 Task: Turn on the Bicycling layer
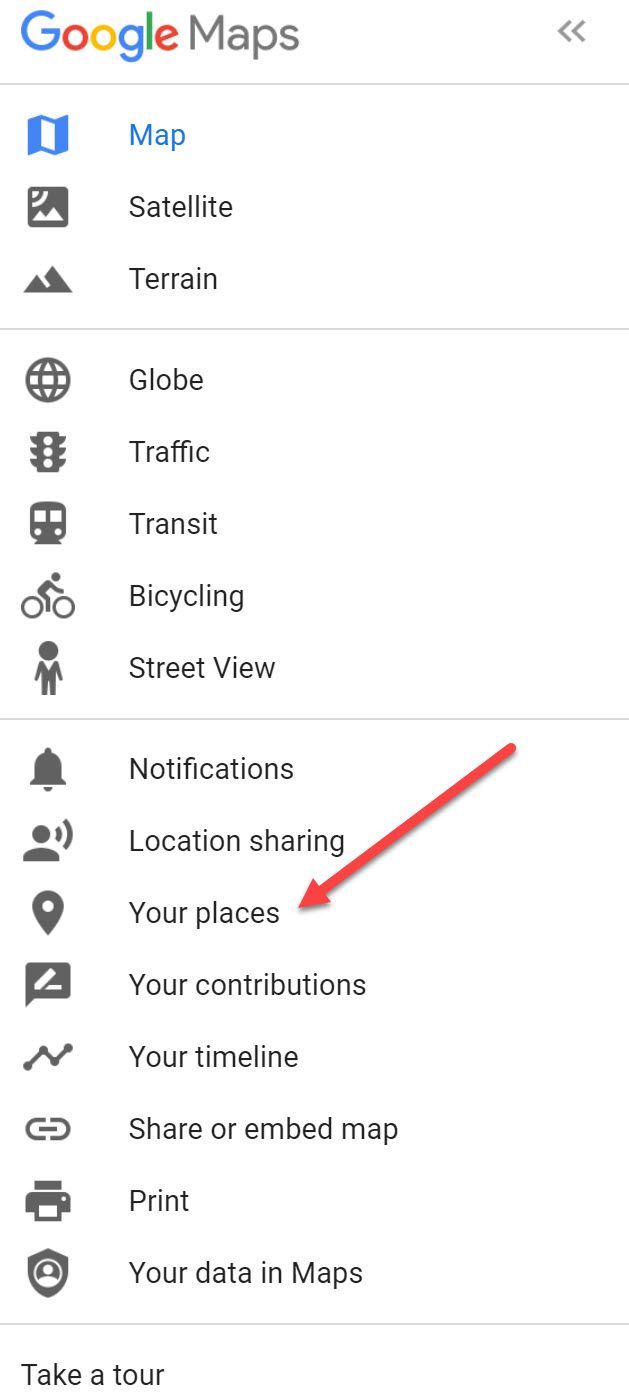pos(186,596)
